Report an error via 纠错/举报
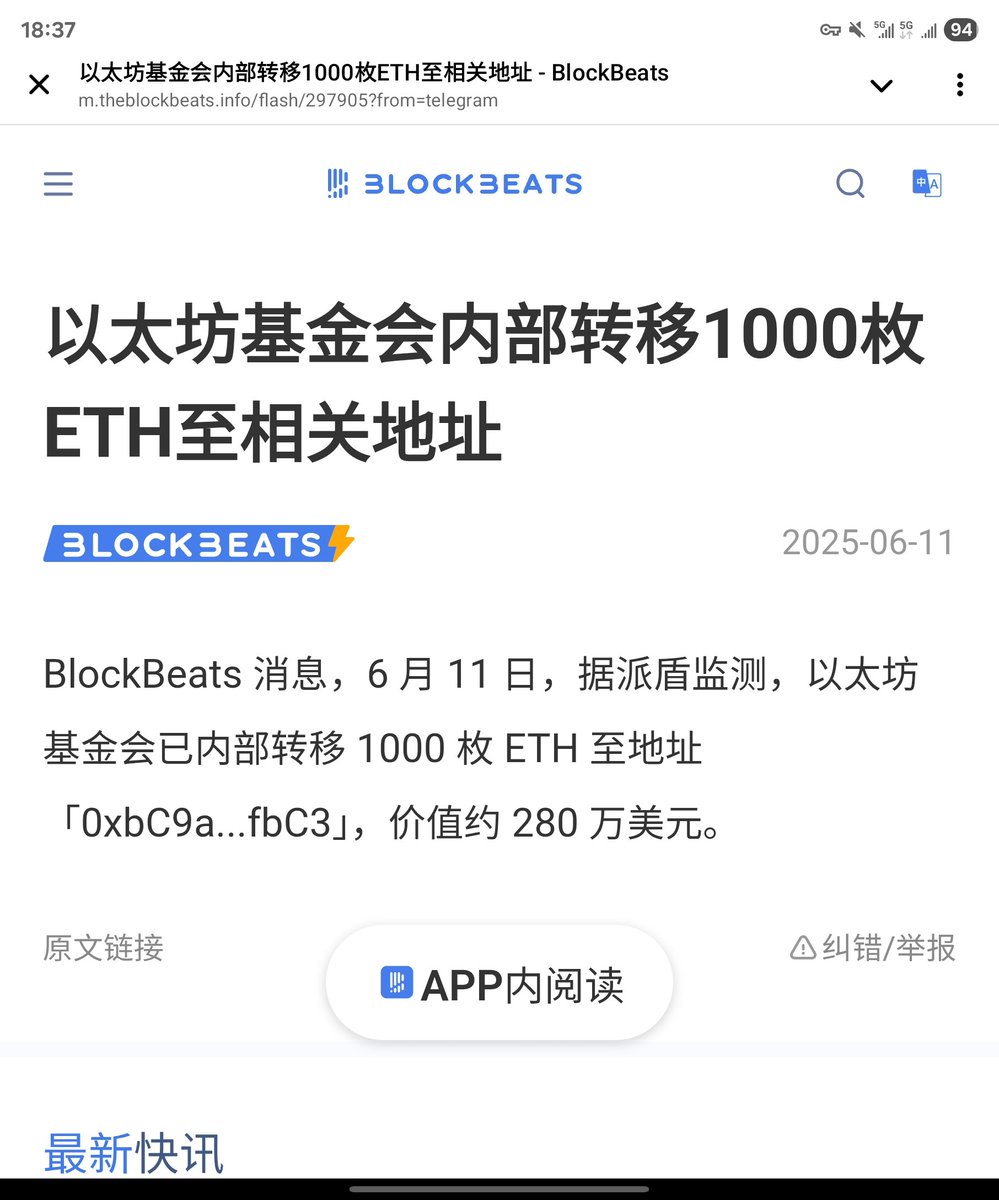Viewport: 999px width, 1200px height. click(x=873, y=947)
